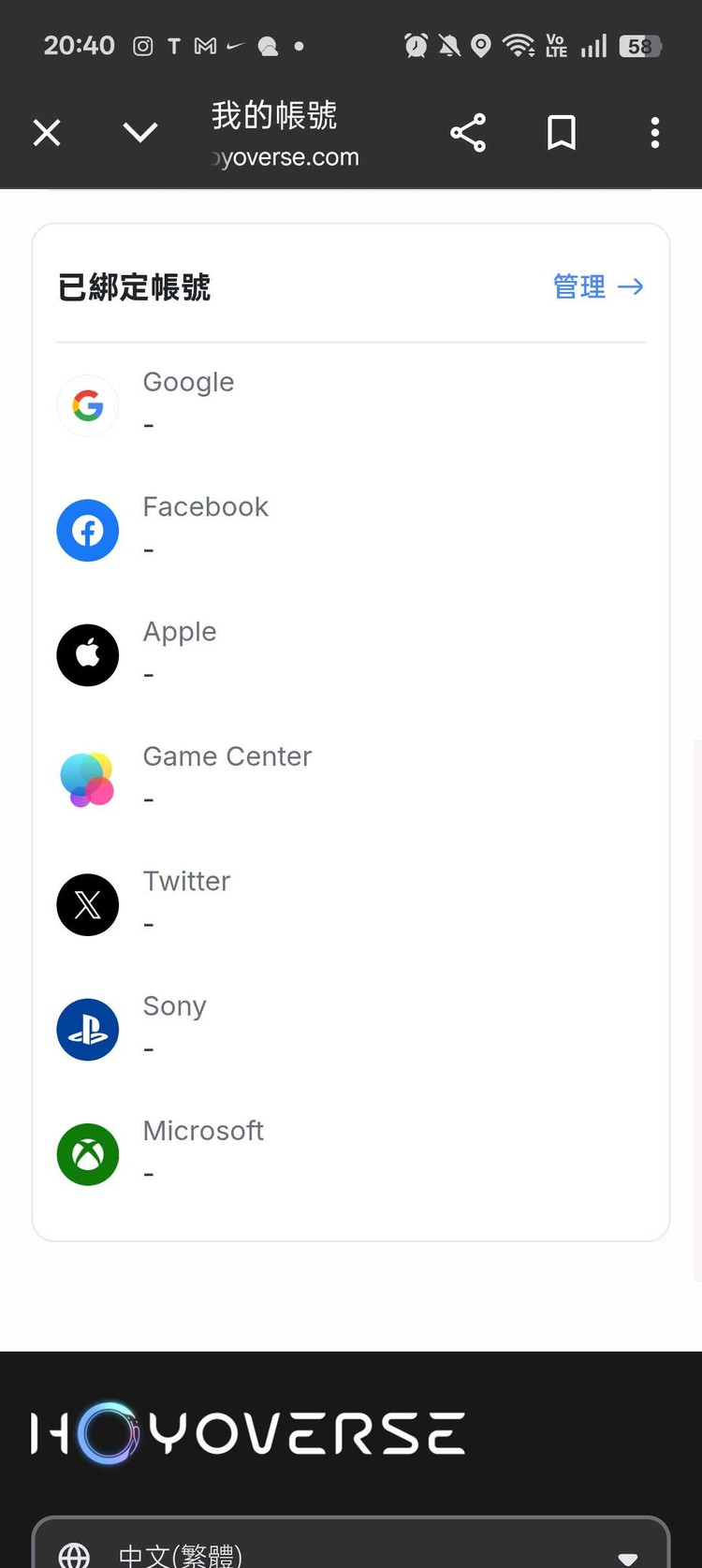Image resolution: width=702 pixels, height=1568 pixels.
Task: Open the browser overflow menu
Action: click(654, 133)
